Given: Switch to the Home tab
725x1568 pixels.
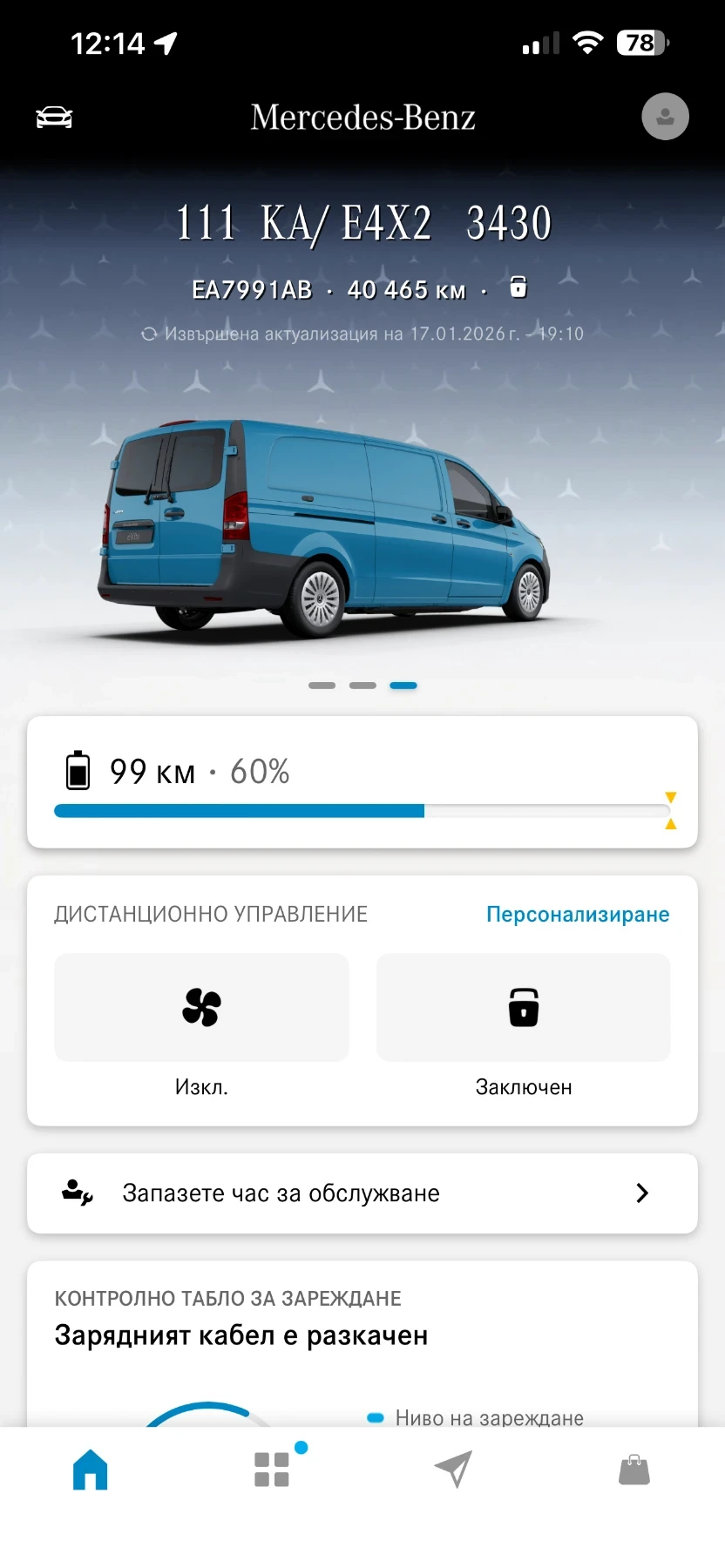Looking at the screenshot, I should [x=91, y=1470].
